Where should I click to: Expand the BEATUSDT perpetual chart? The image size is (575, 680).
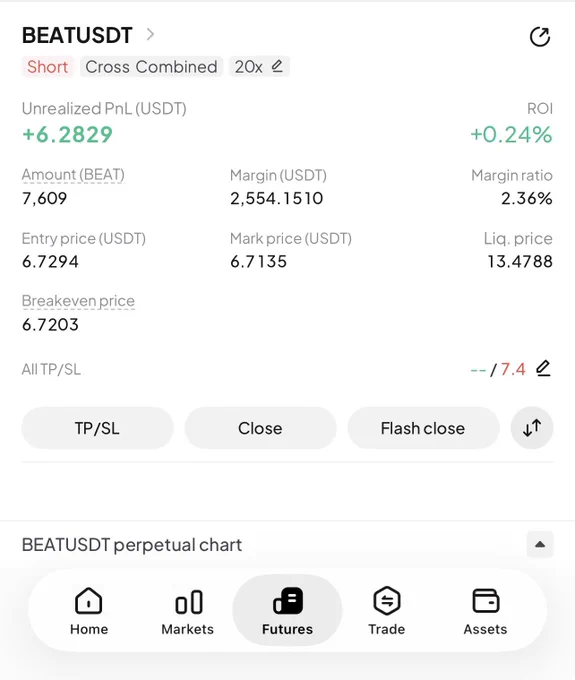[540, 544]
